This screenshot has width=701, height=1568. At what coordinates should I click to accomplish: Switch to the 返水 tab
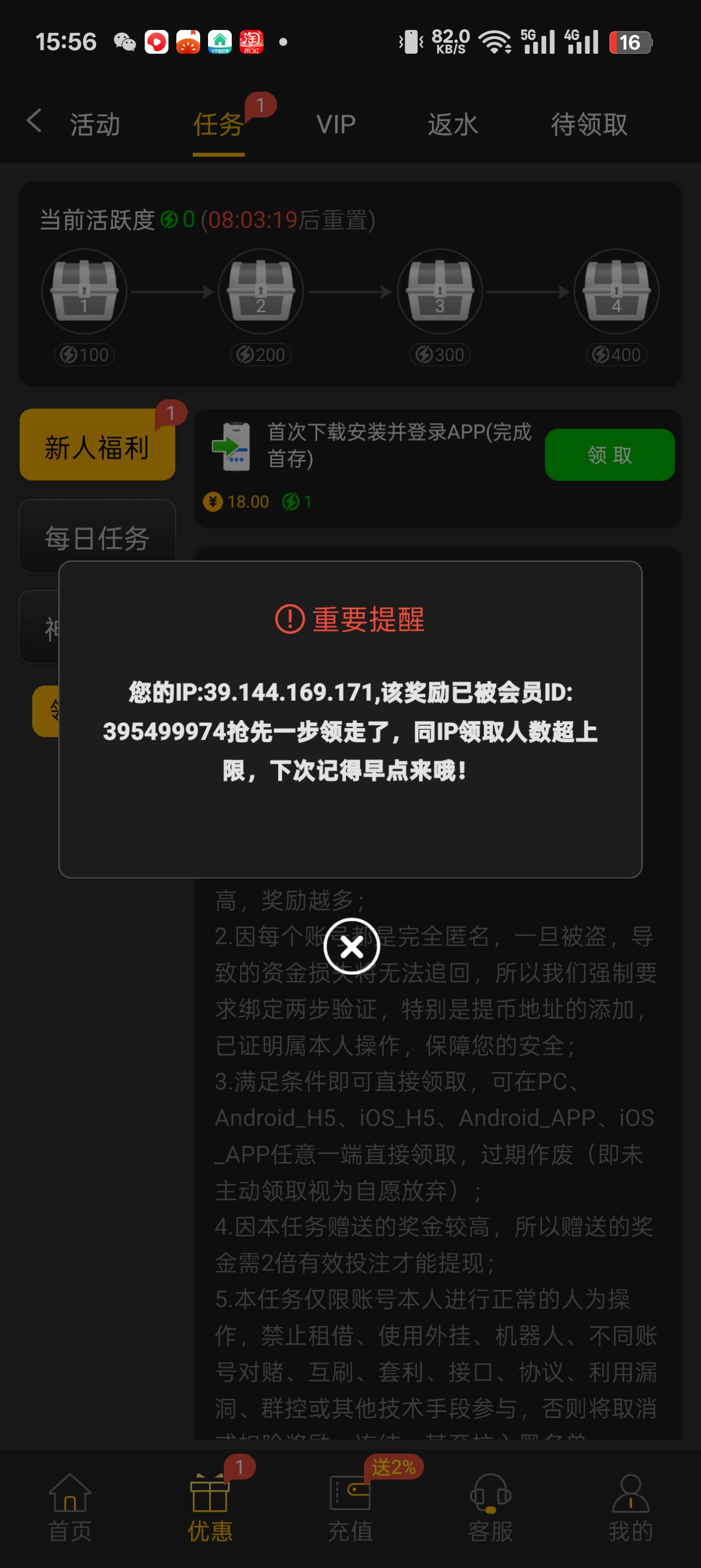[x=453, y=124]
